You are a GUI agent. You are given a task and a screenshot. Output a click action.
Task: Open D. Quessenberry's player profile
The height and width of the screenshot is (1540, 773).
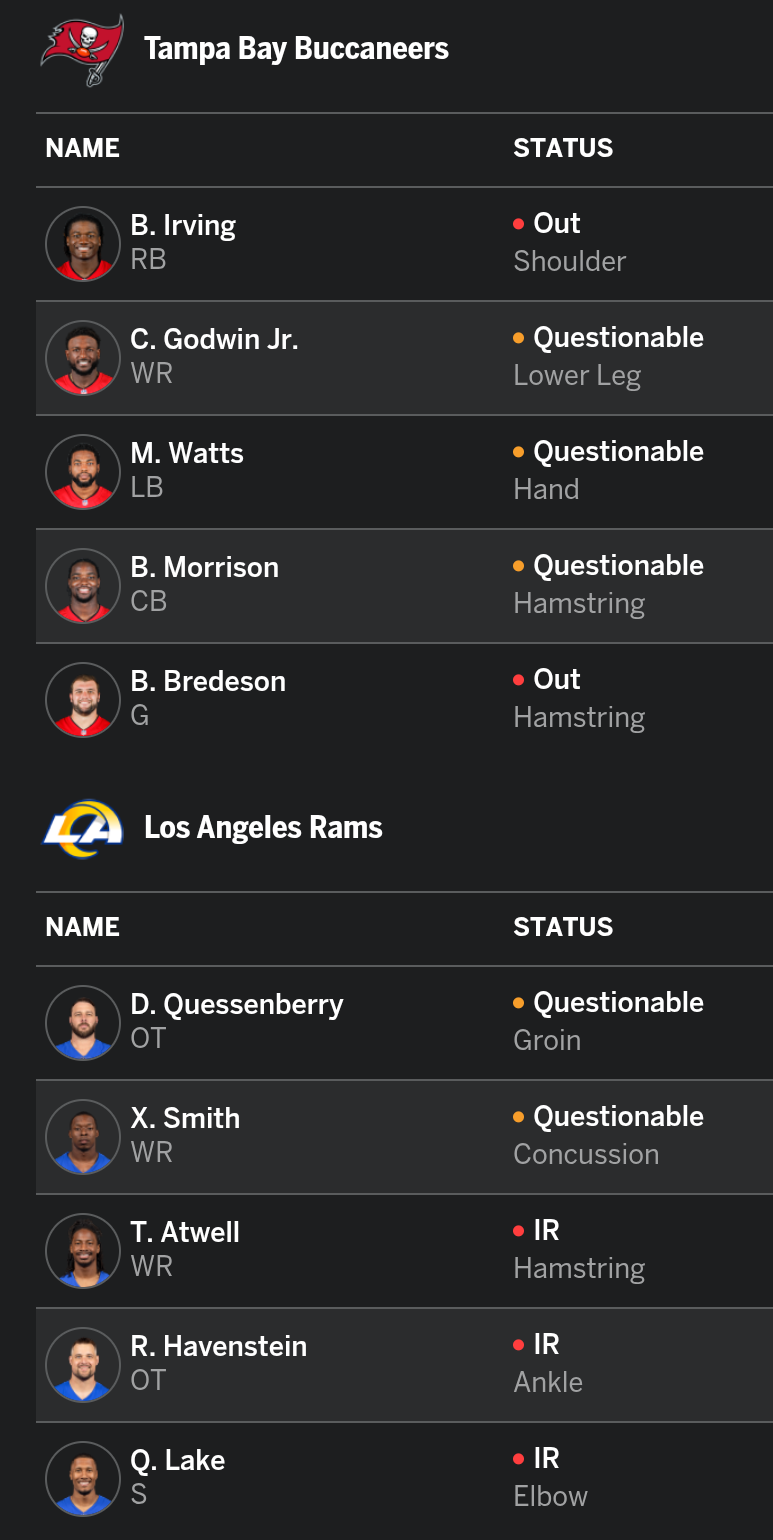point(237,1005)
